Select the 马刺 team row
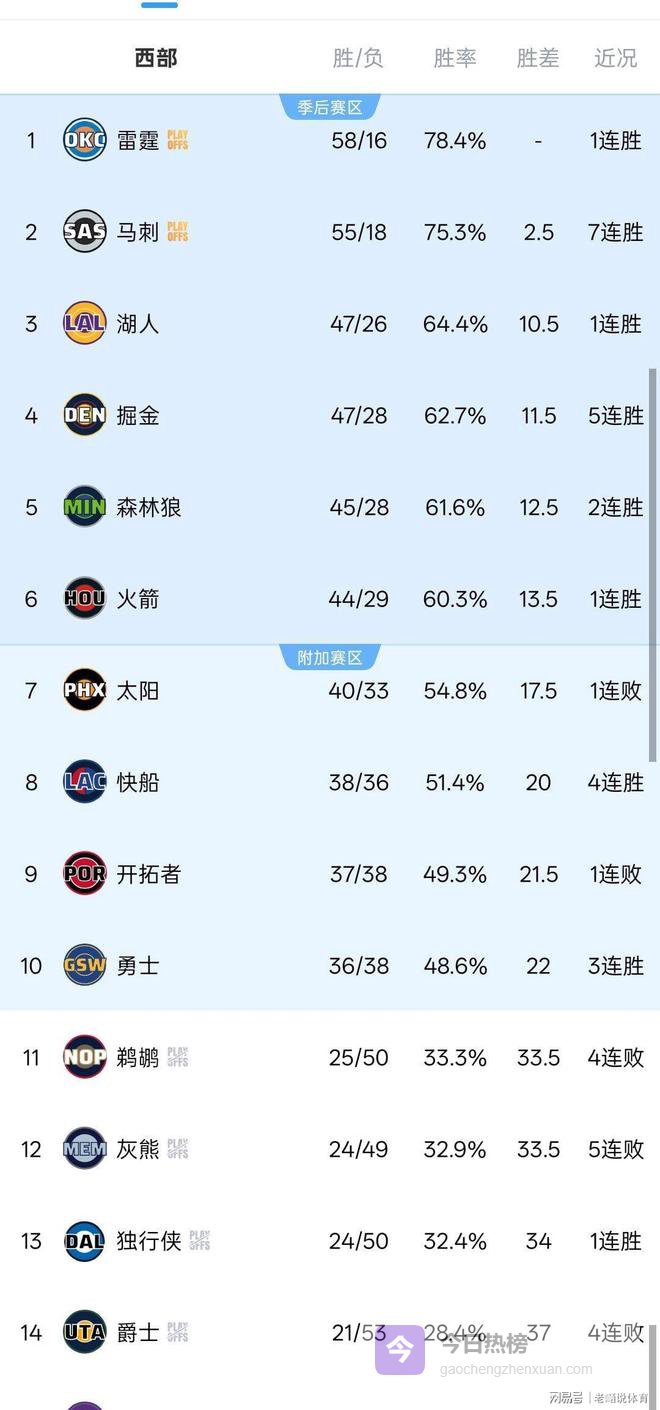The image size is (660, 1410). coord(138,233)
